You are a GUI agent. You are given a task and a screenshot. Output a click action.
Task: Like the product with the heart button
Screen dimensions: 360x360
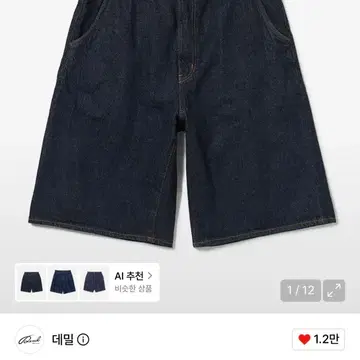pyautogui.click(x=318, y=339)
